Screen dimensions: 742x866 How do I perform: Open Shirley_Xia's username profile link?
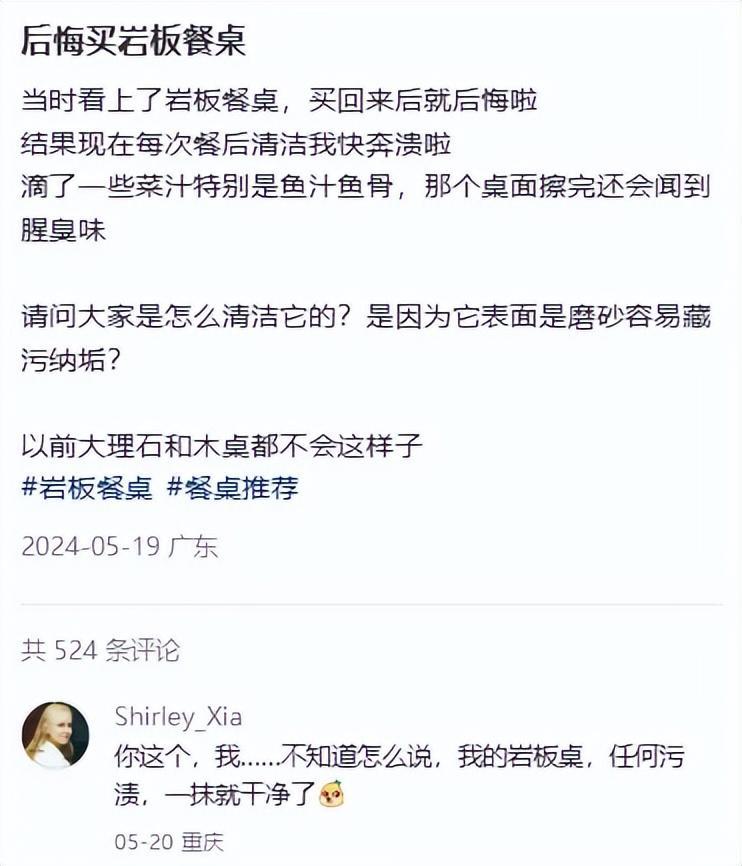(178, 716)
